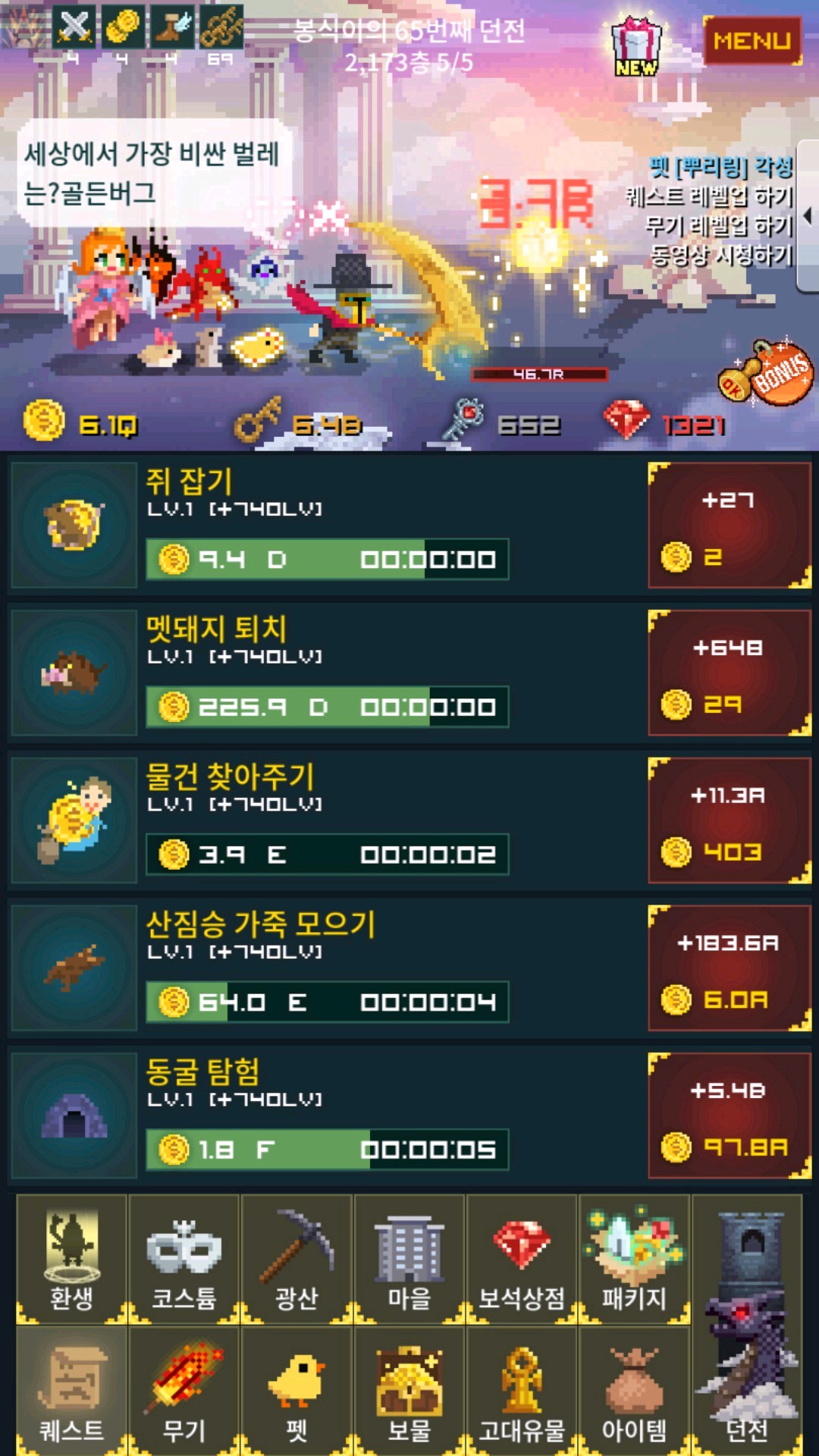Upgrade the 물건 찾아주기 quest
Screen dimensions: 819x1456
729,821
